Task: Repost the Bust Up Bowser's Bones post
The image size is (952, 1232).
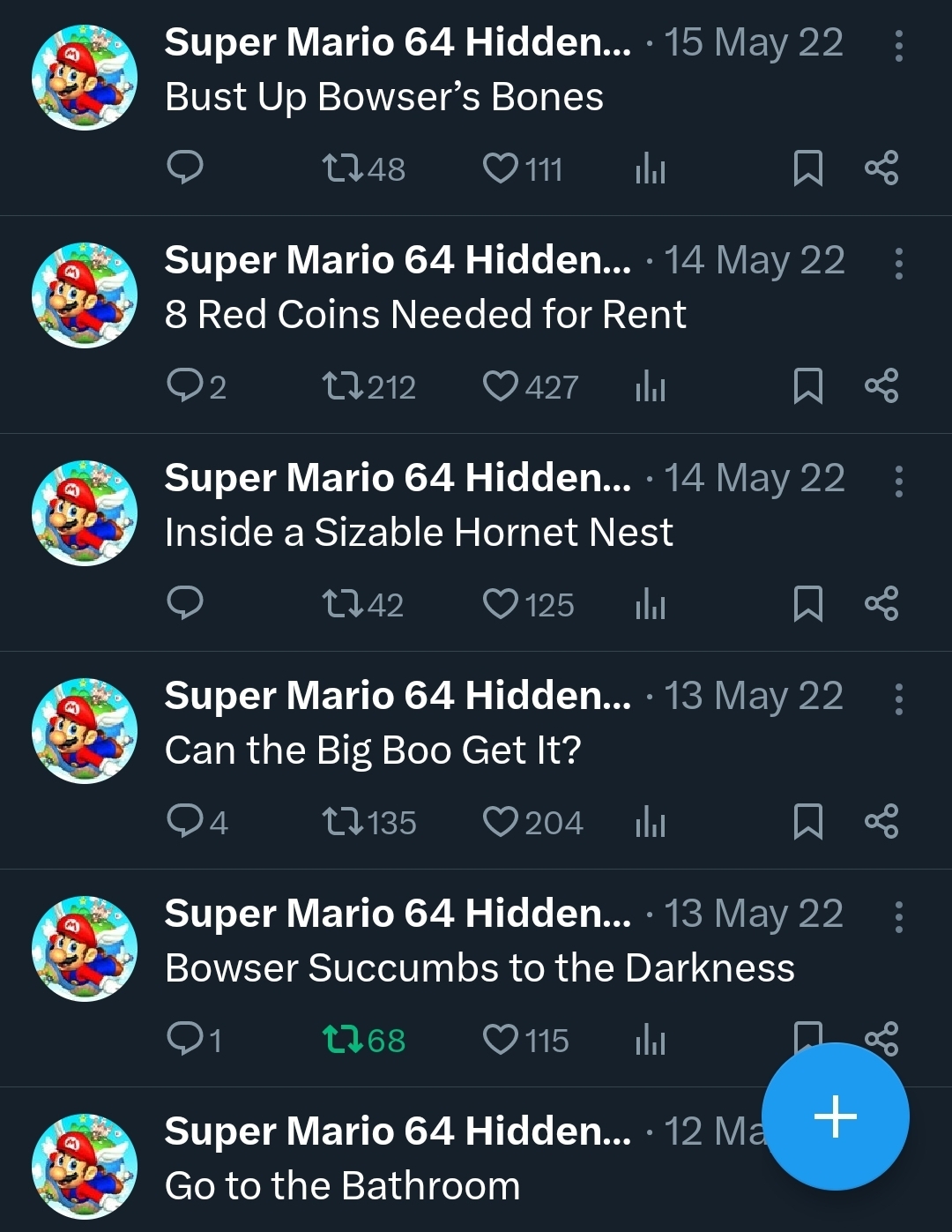Action: pos(342,168)
